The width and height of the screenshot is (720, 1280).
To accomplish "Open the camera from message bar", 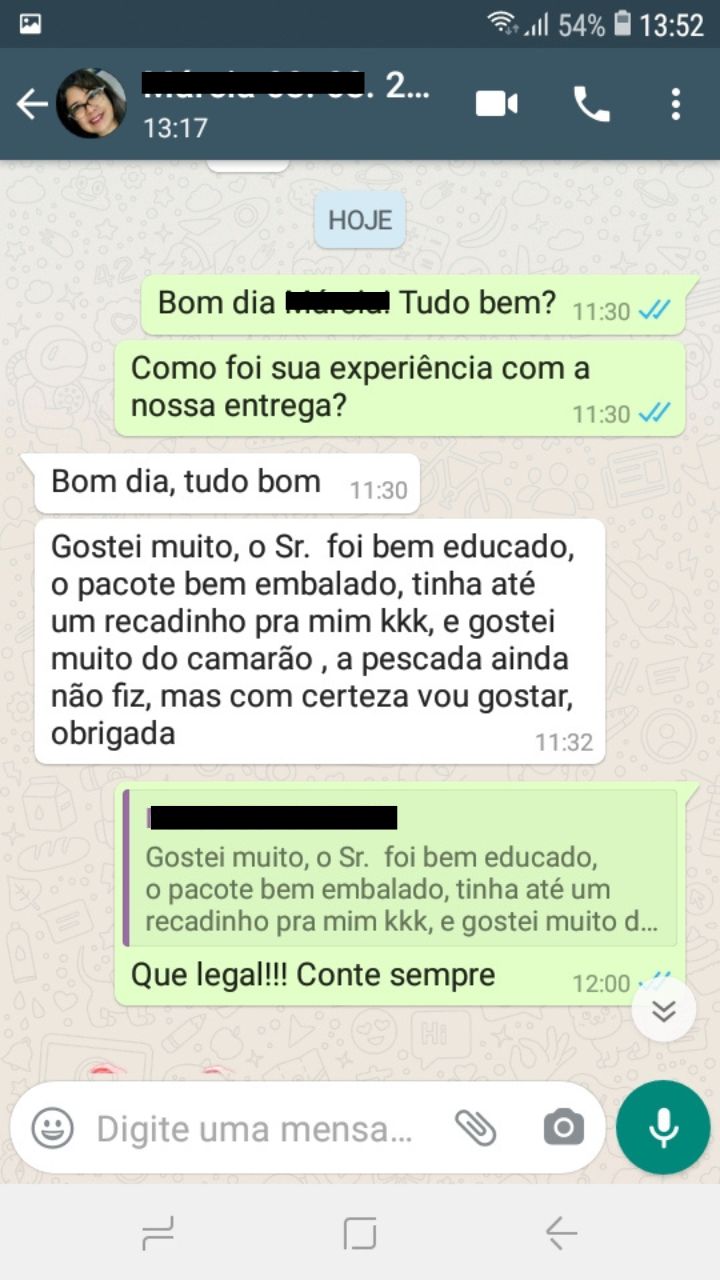I will tap(564, 1129).
